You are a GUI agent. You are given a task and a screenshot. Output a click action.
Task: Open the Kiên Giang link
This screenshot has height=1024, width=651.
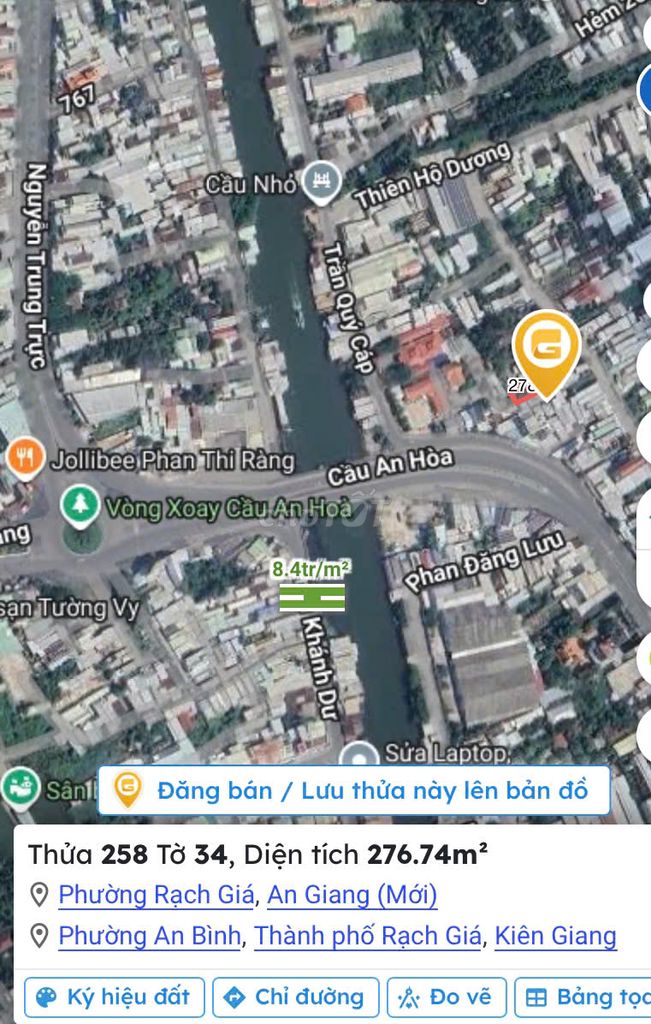(x=555, y=936)
